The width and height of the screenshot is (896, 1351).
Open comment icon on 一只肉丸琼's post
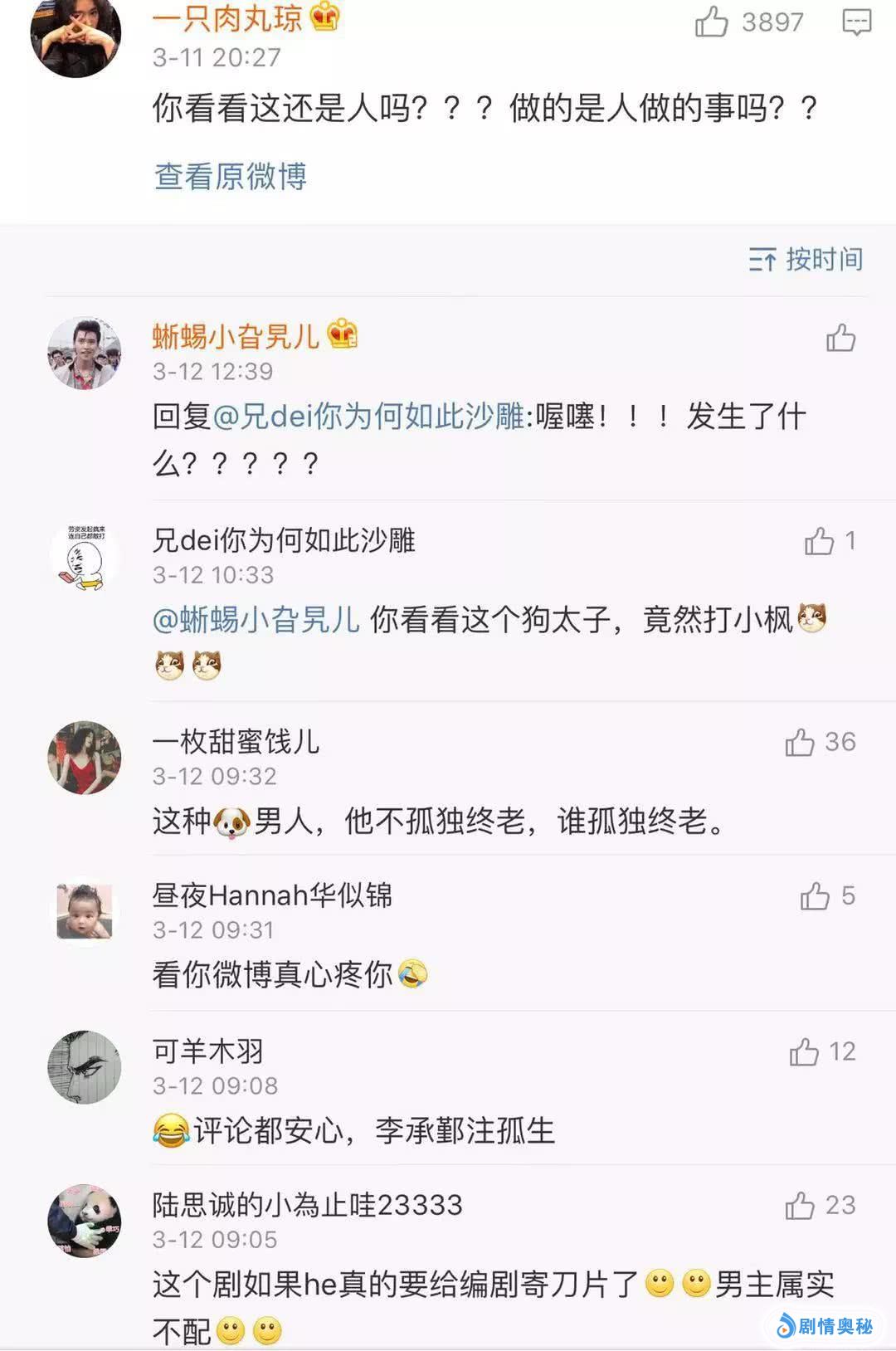tap(856, 22)
